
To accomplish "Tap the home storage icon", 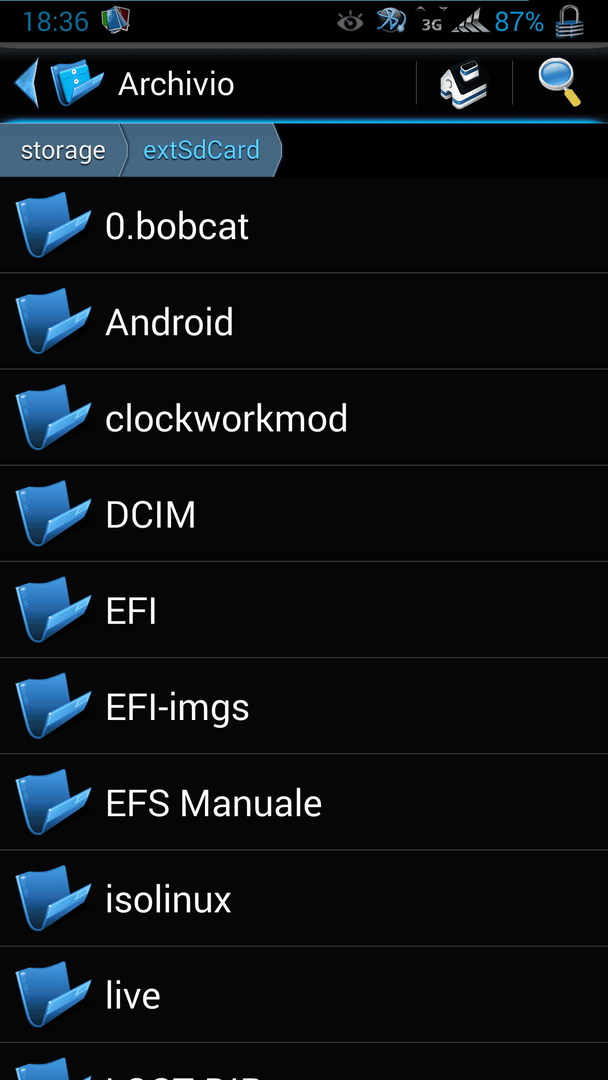I will [463, 84].
